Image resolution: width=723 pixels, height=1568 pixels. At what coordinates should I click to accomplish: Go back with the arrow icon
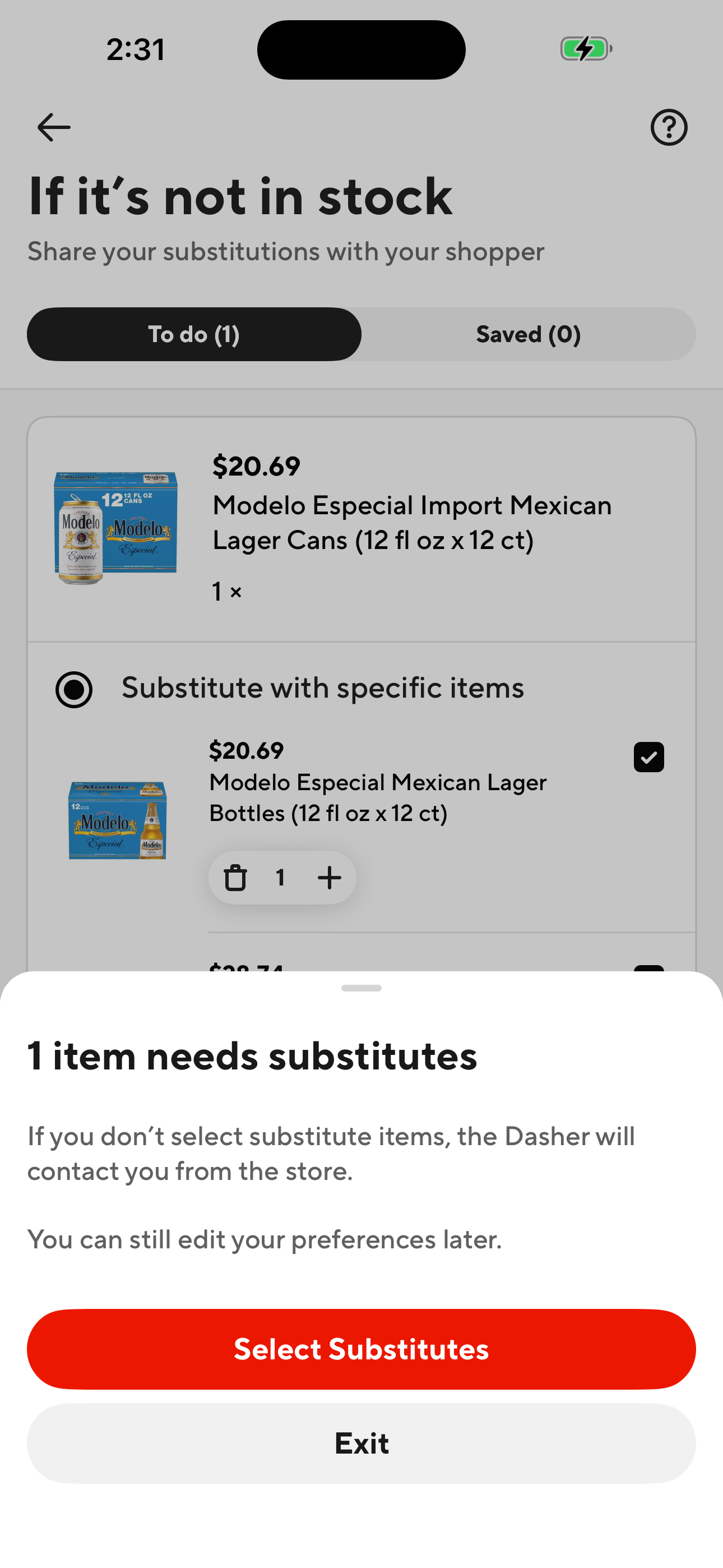[54, 128]
